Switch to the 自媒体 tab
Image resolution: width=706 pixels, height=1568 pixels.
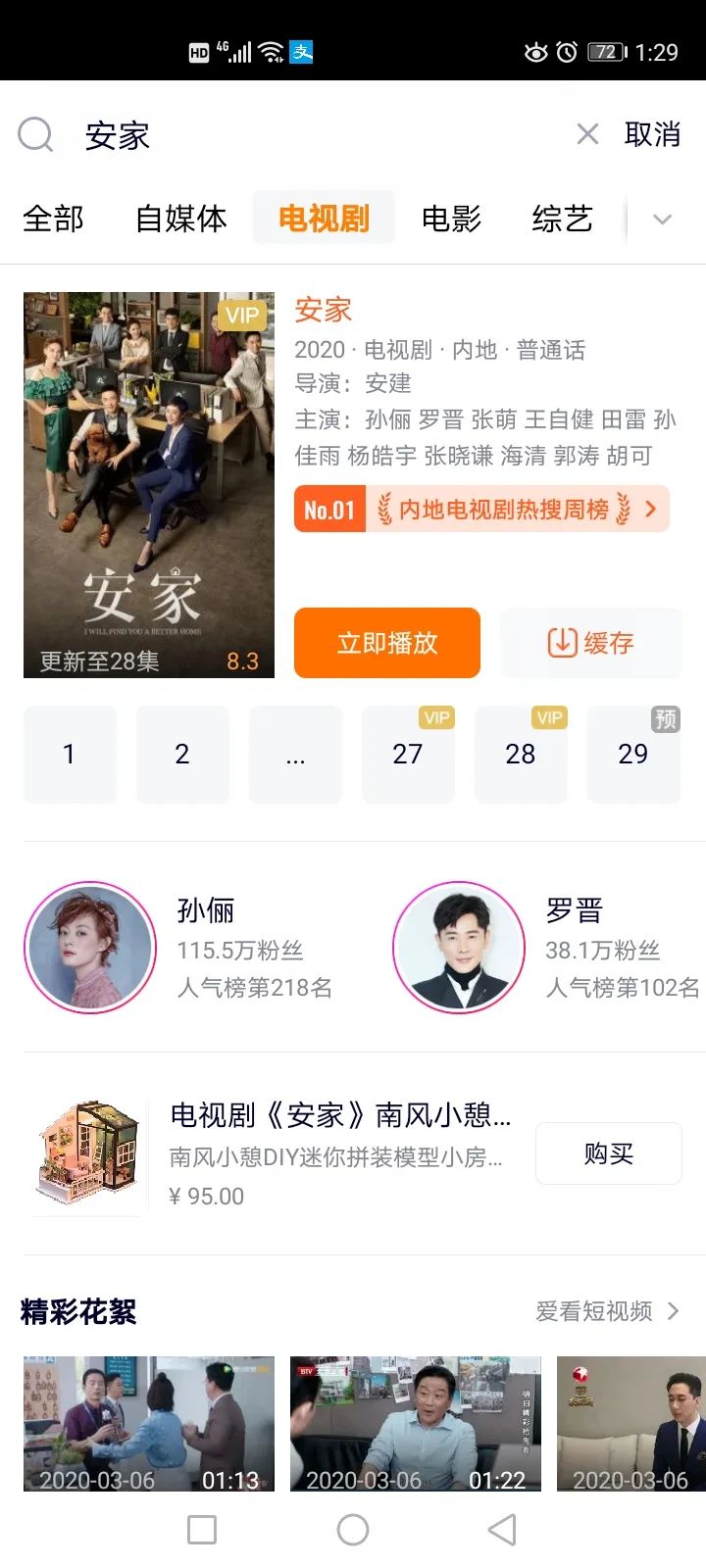(x=181, y=218)
